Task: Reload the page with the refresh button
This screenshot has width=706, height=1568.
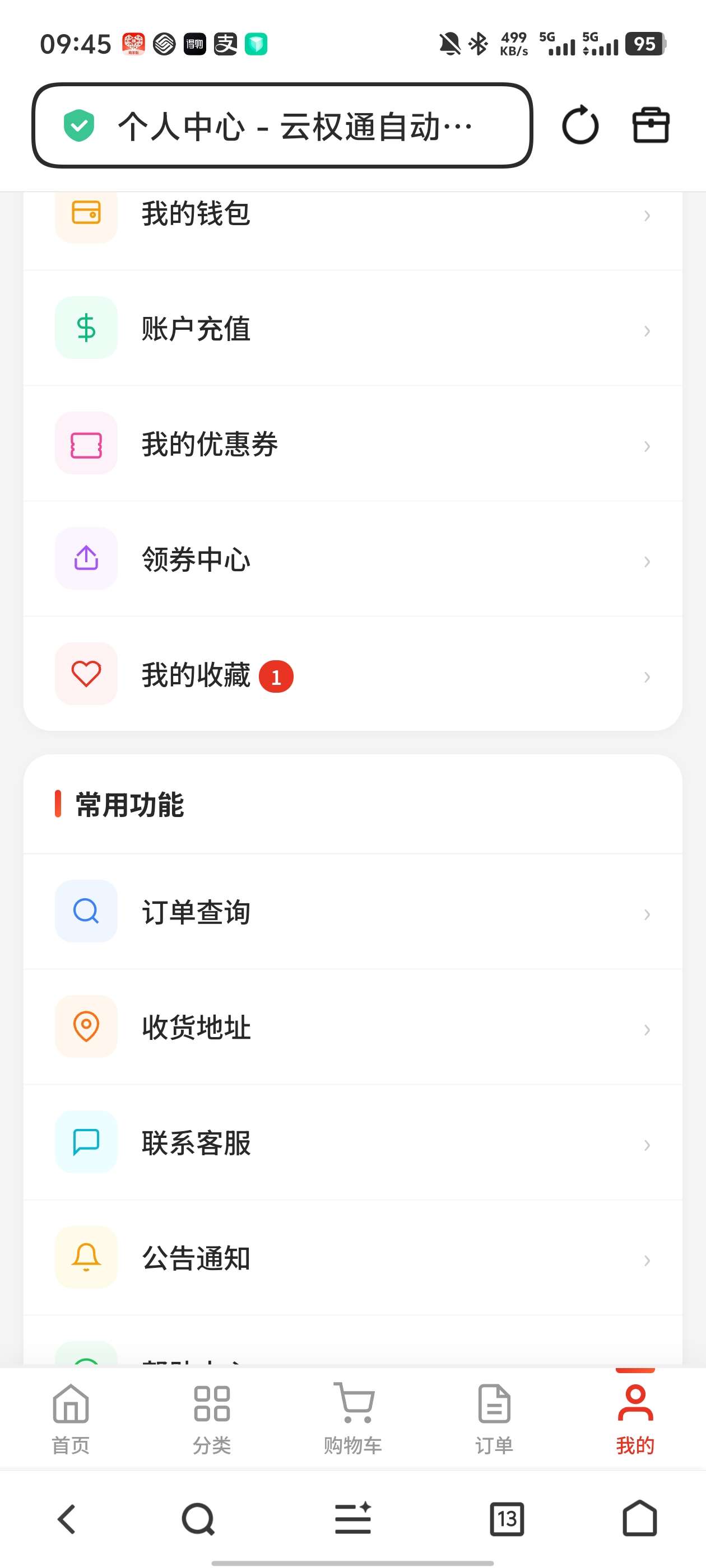Action: click(x=580, y=125)
